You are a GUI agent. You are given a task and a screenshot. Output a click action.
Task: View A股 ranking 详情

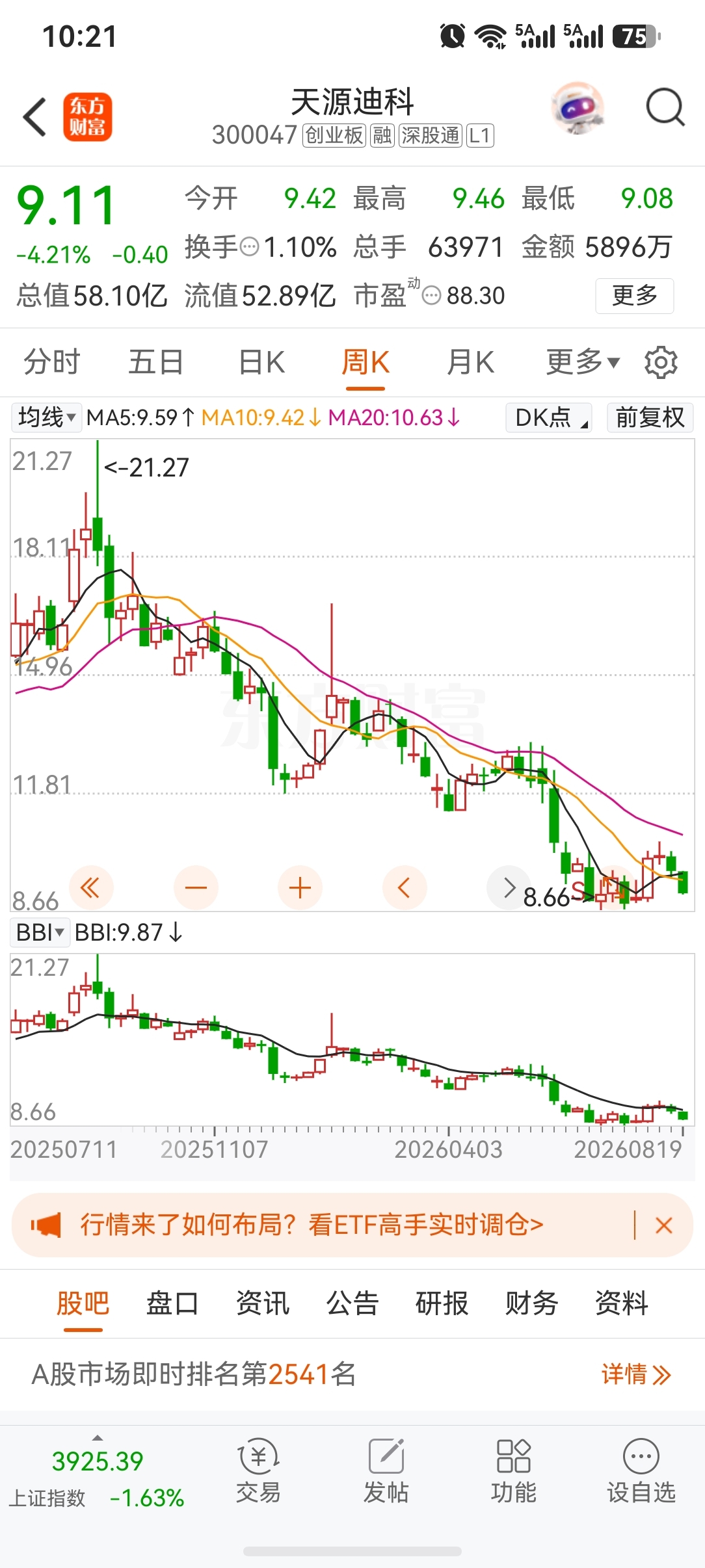[x=636, y=1374]
